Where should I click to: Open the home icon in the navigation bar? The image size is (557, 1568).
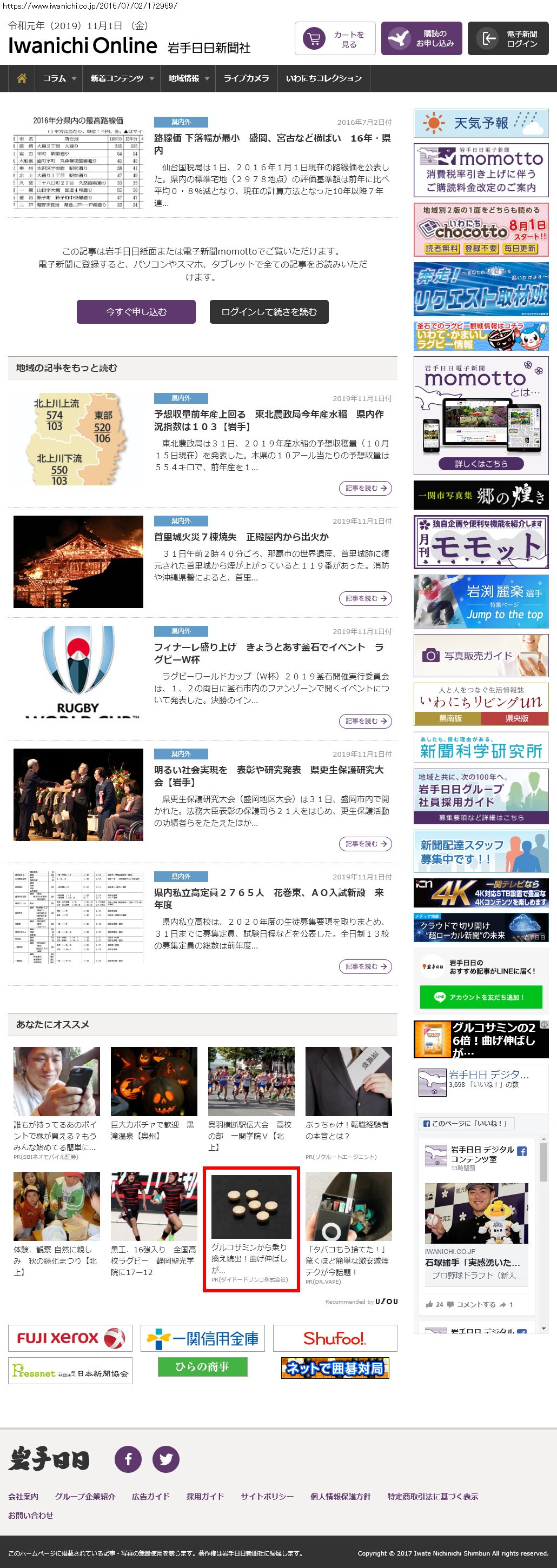coord(22,78)
